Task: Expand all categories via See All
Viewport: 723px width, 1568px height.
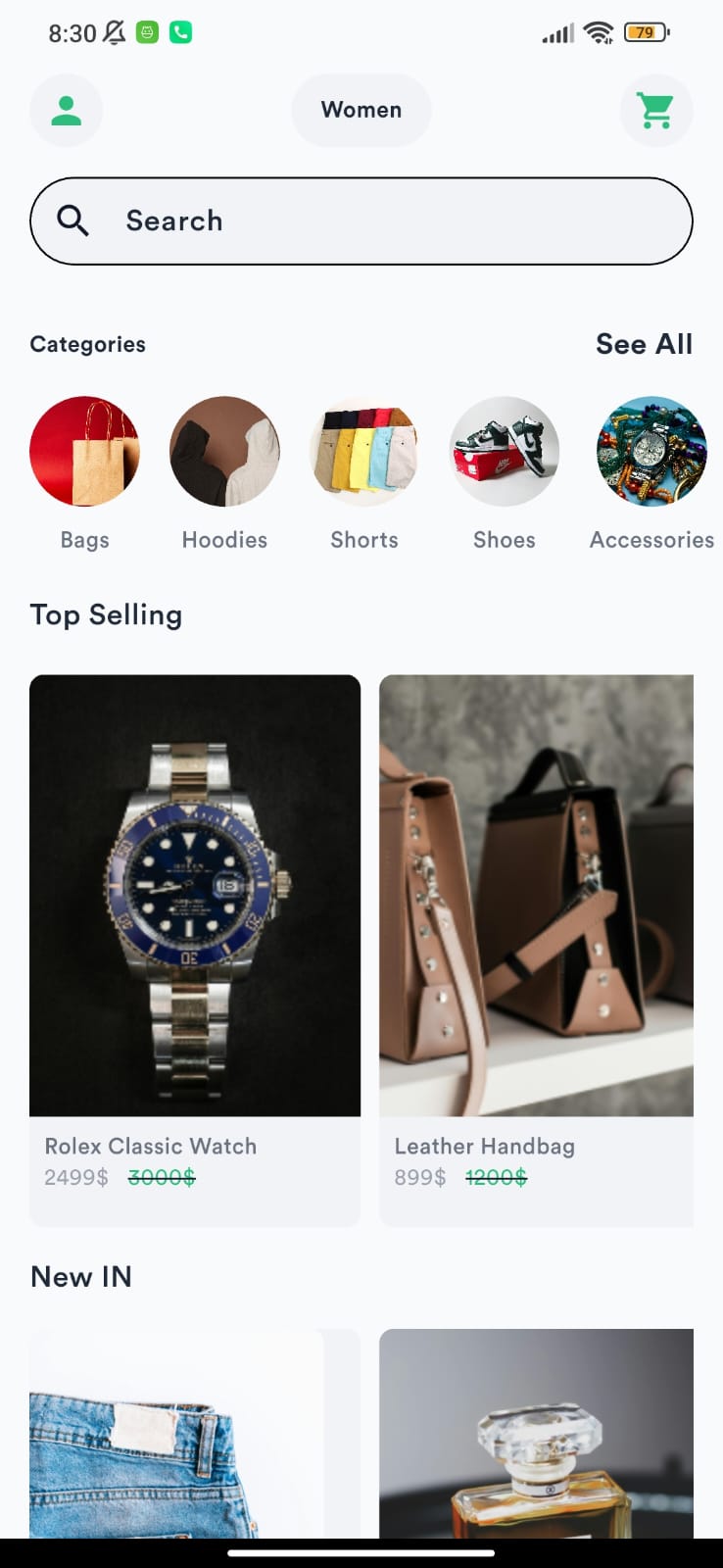Action: [x=644, y=344]
